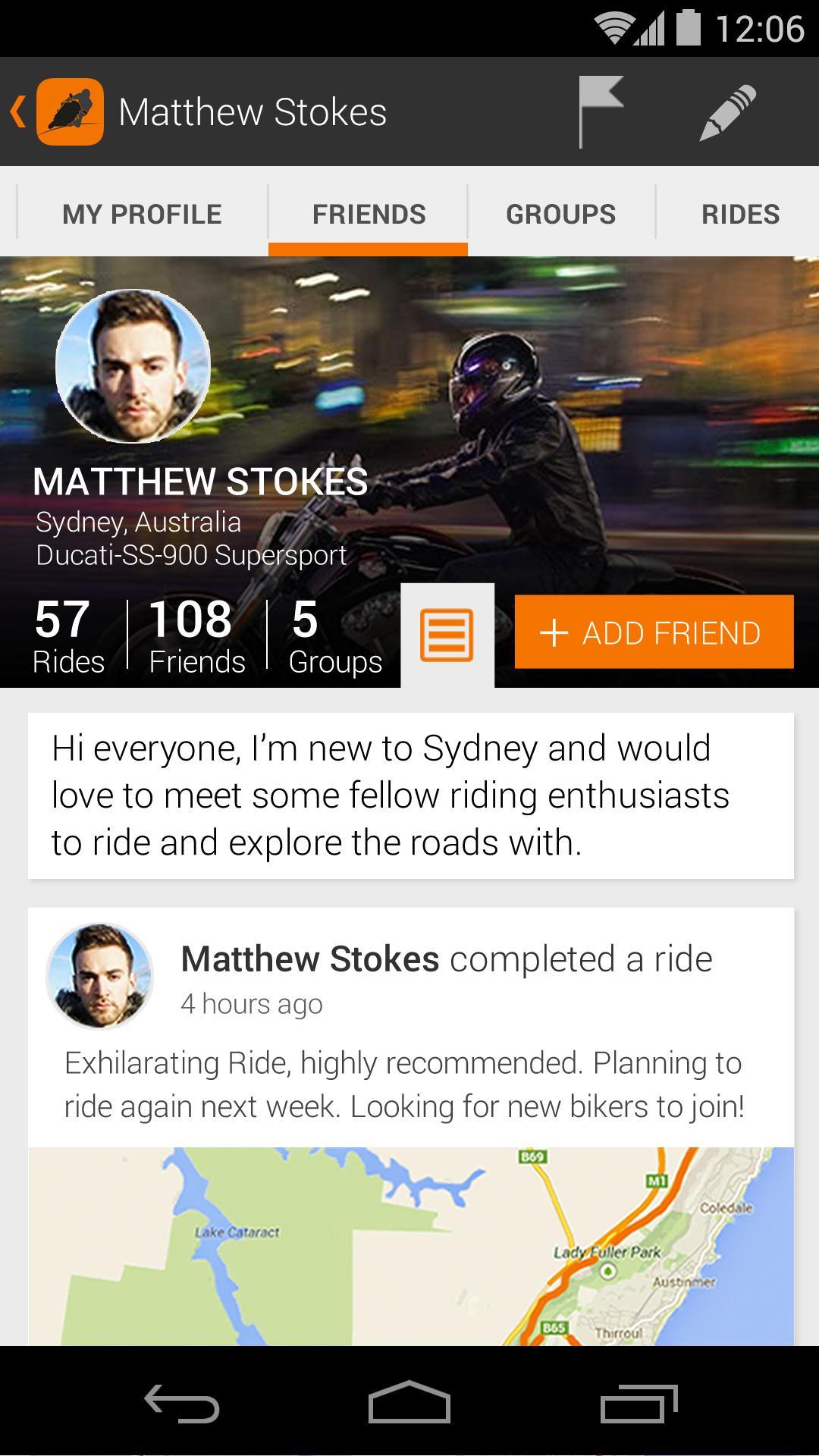Viewport: 819px width, 1456px height.
Task: Open the completed ride post by Matthew Stokes
Action: click(446, 959)
